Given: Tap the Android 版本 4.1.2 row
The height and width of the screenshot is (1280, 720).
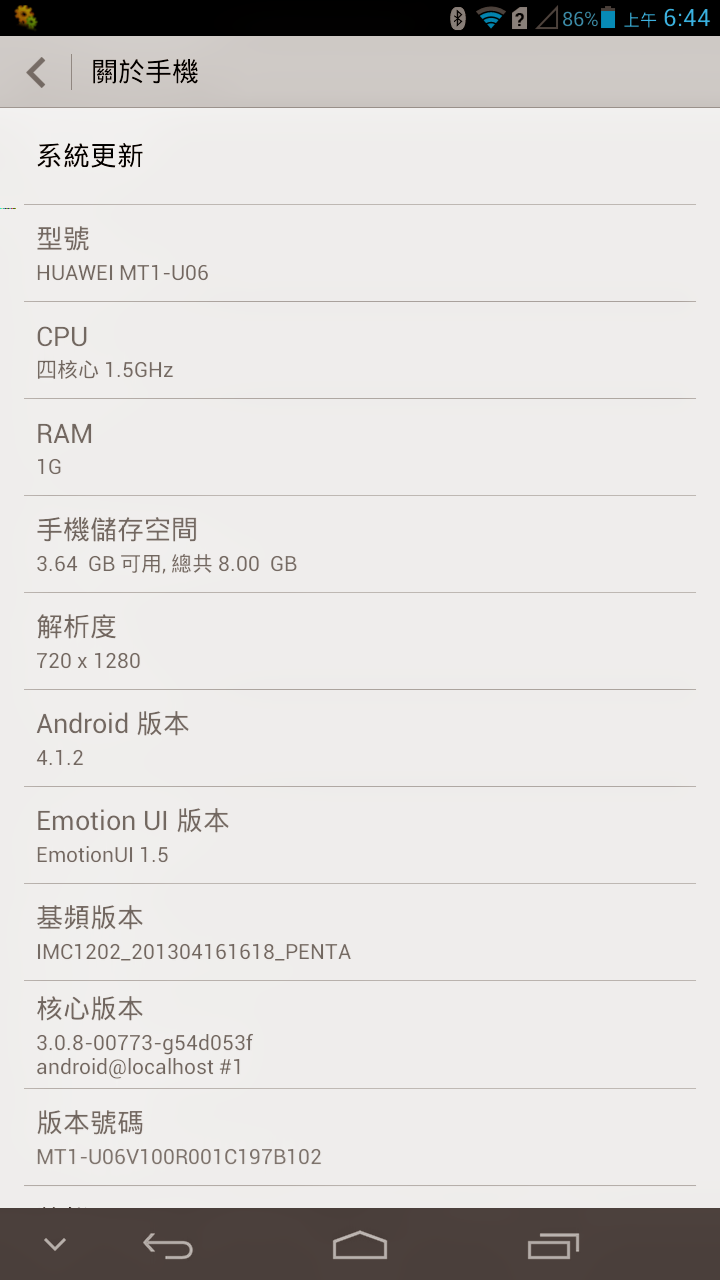Looking at the screenshot, I should point(360,738).
